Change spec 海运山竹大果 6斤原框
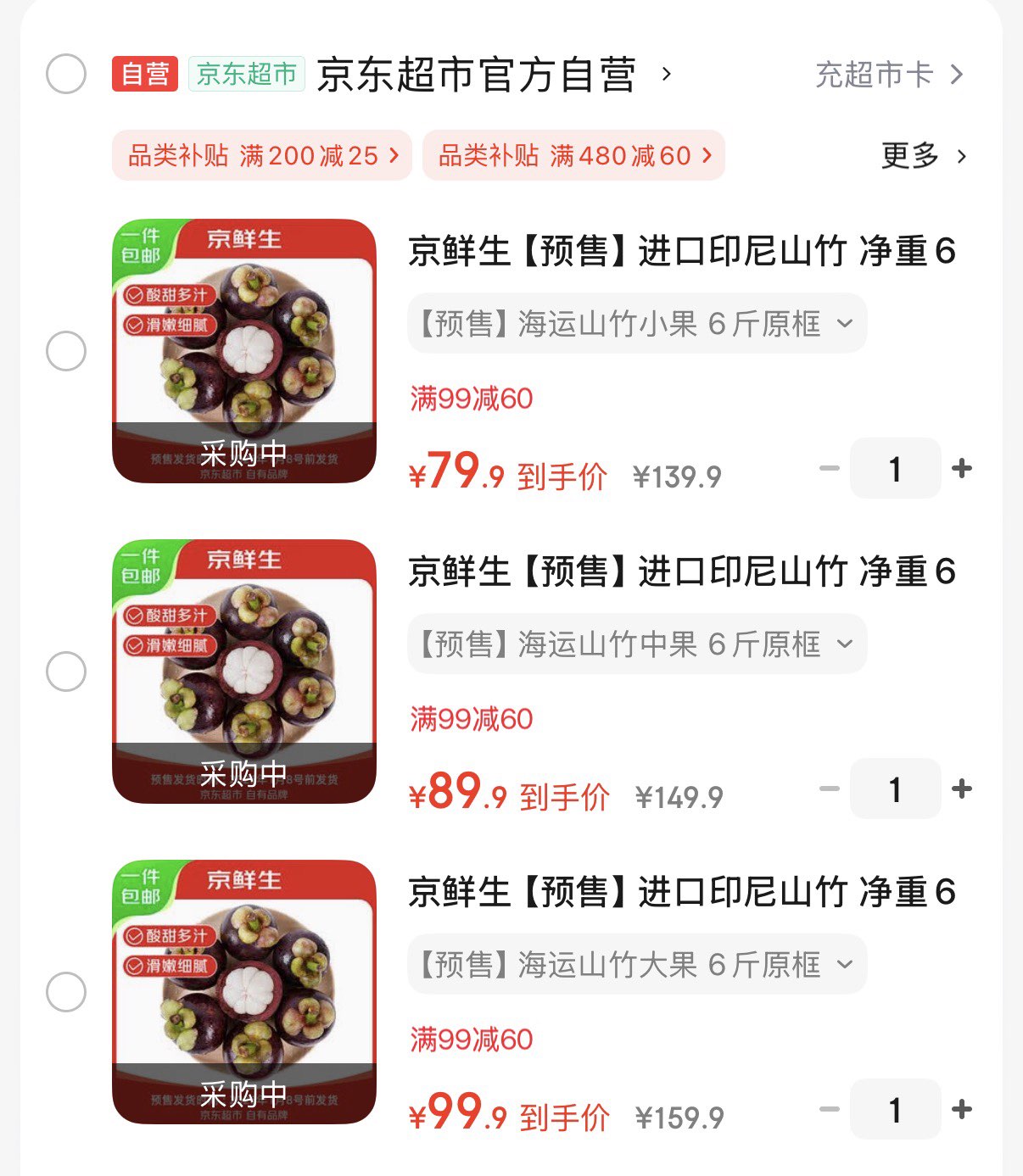Image resolution: width=1023 pixels, height=1176 pixels. (x=637, y=964)
